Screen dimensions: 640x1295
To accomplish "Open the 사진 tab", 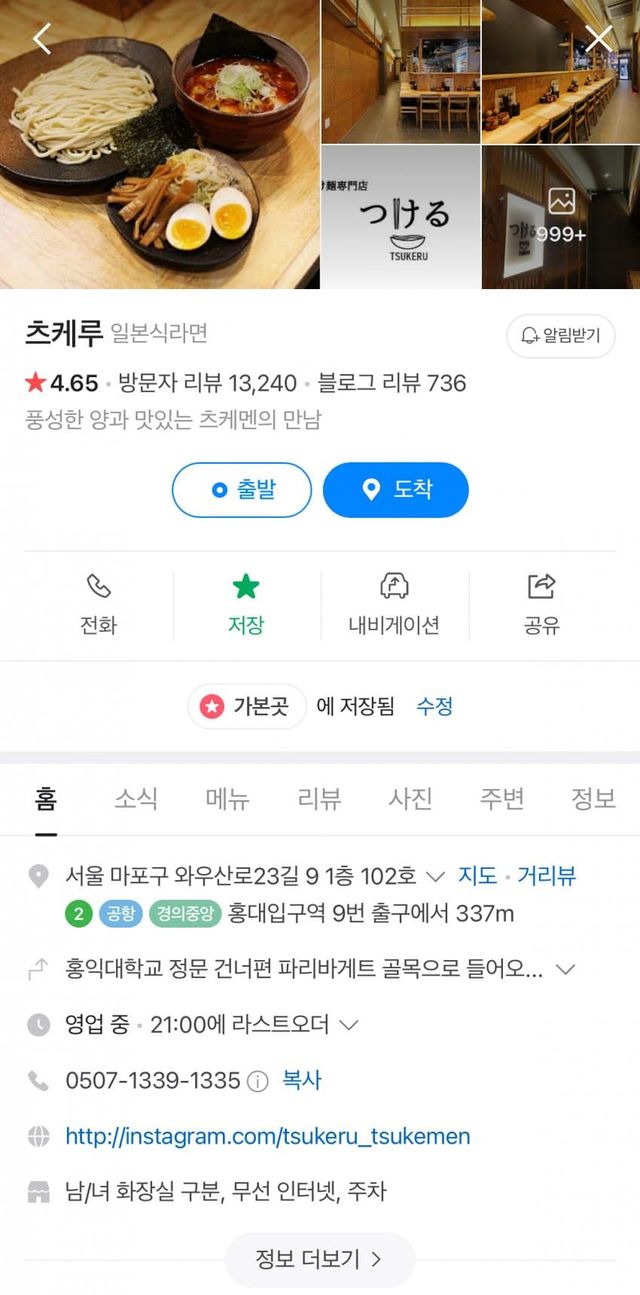I will 411,799.
